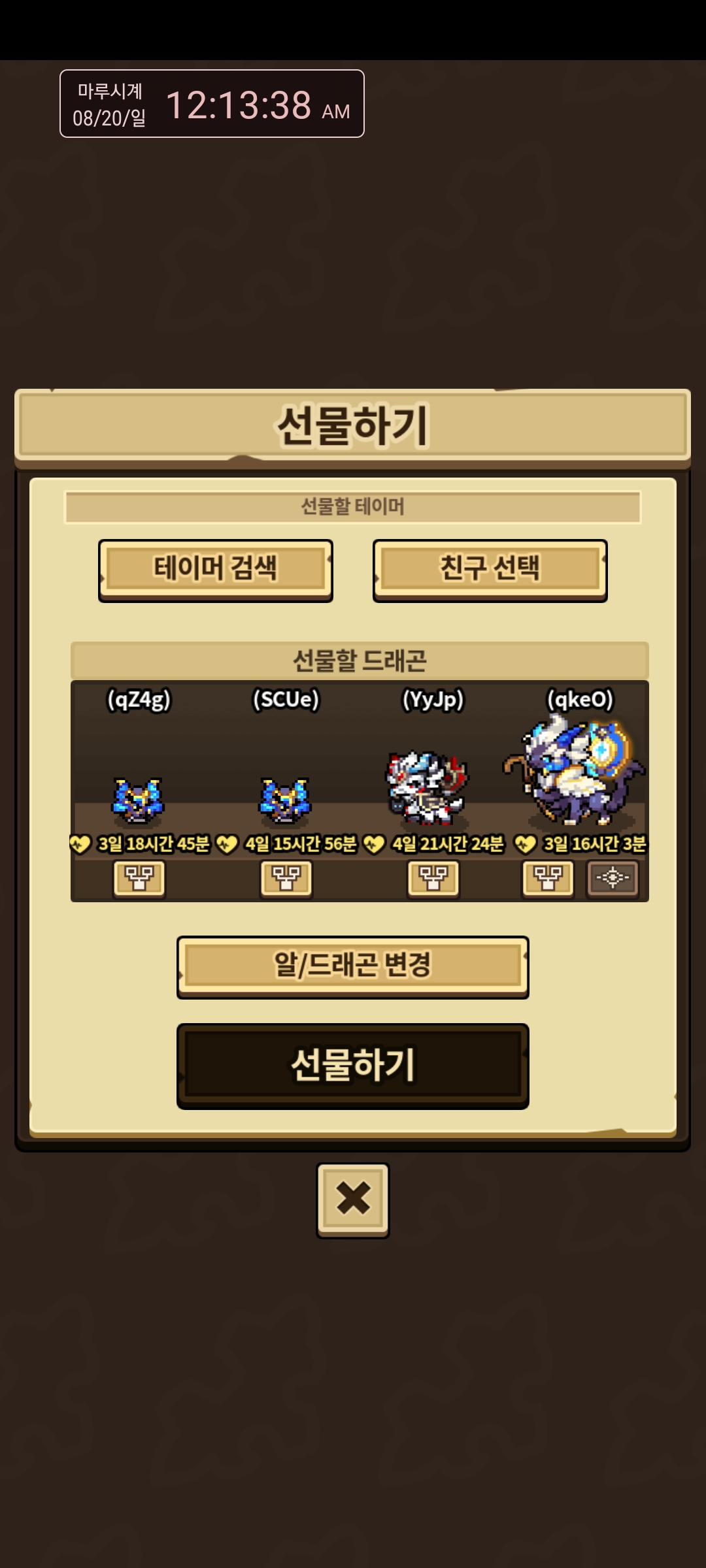Open the family tree icon under (qkeO)

548,878
